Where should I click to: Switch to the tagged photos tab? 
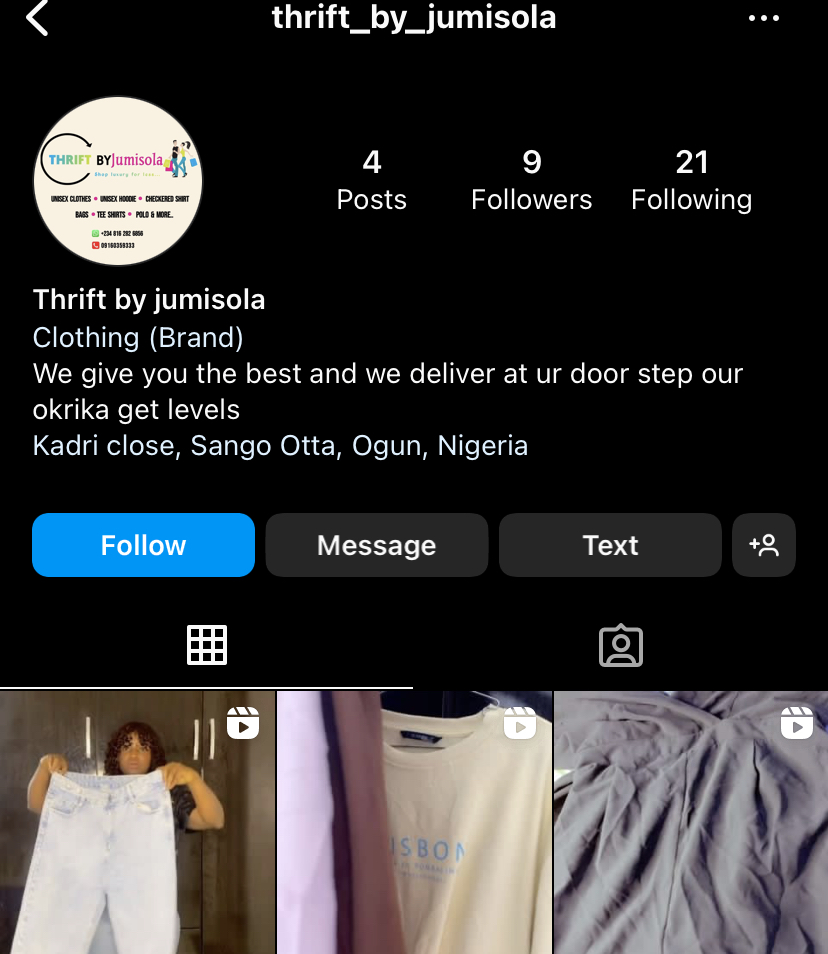[620, 646]
